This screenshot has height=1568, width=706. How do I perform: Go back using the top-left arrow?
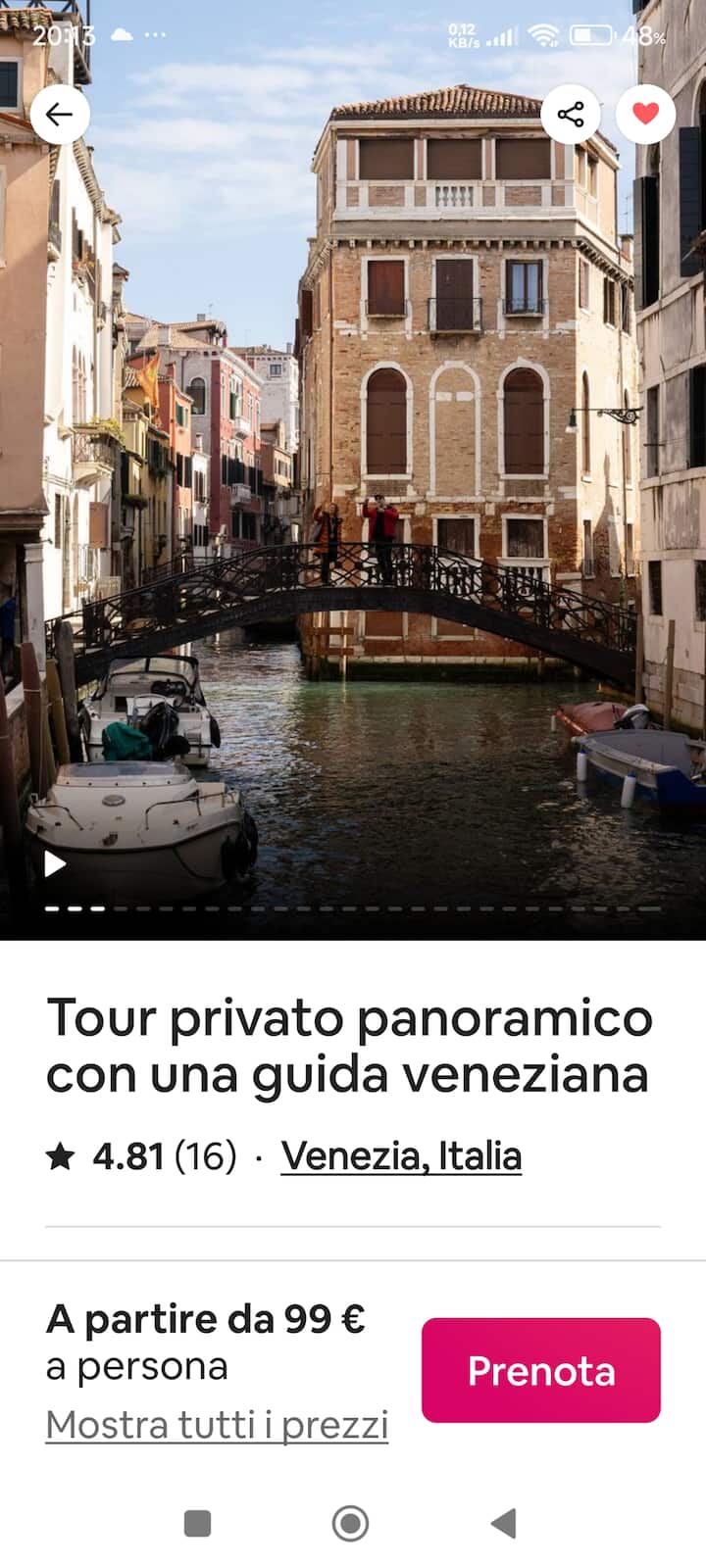(59, 115)
